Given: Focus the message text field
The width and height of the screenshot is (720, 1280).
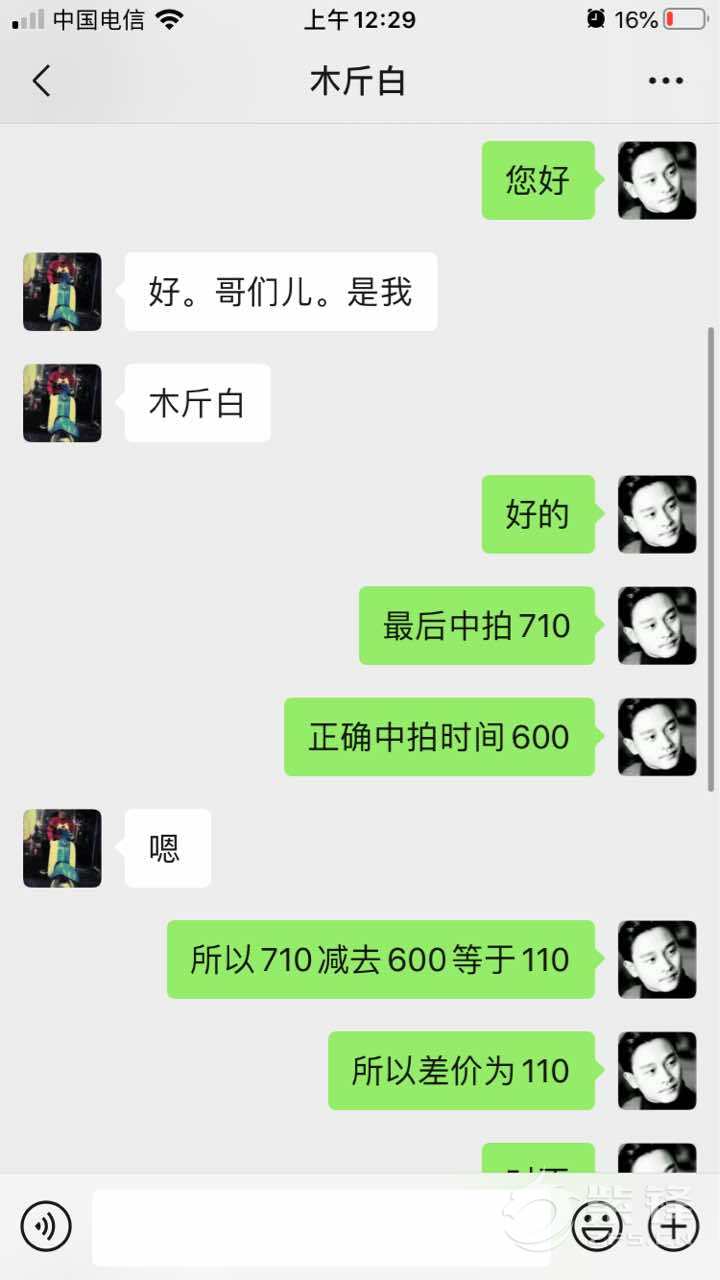Looking at the screenshot, I should coord(320,1226).
